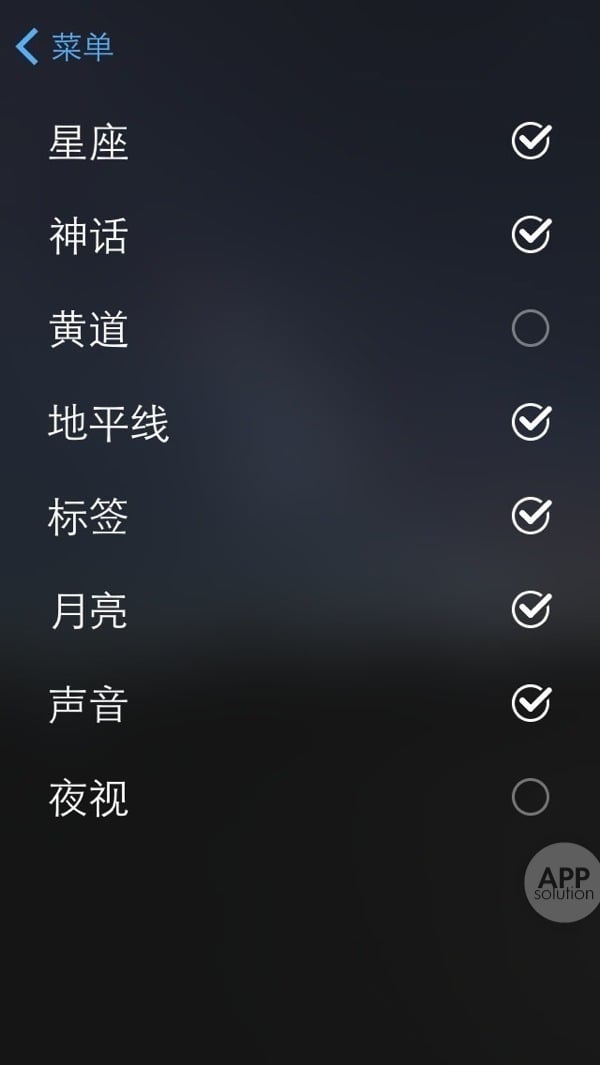Turn on 夜视 night mode
Screen dimensions: 600x1065
tap(530, 797)
